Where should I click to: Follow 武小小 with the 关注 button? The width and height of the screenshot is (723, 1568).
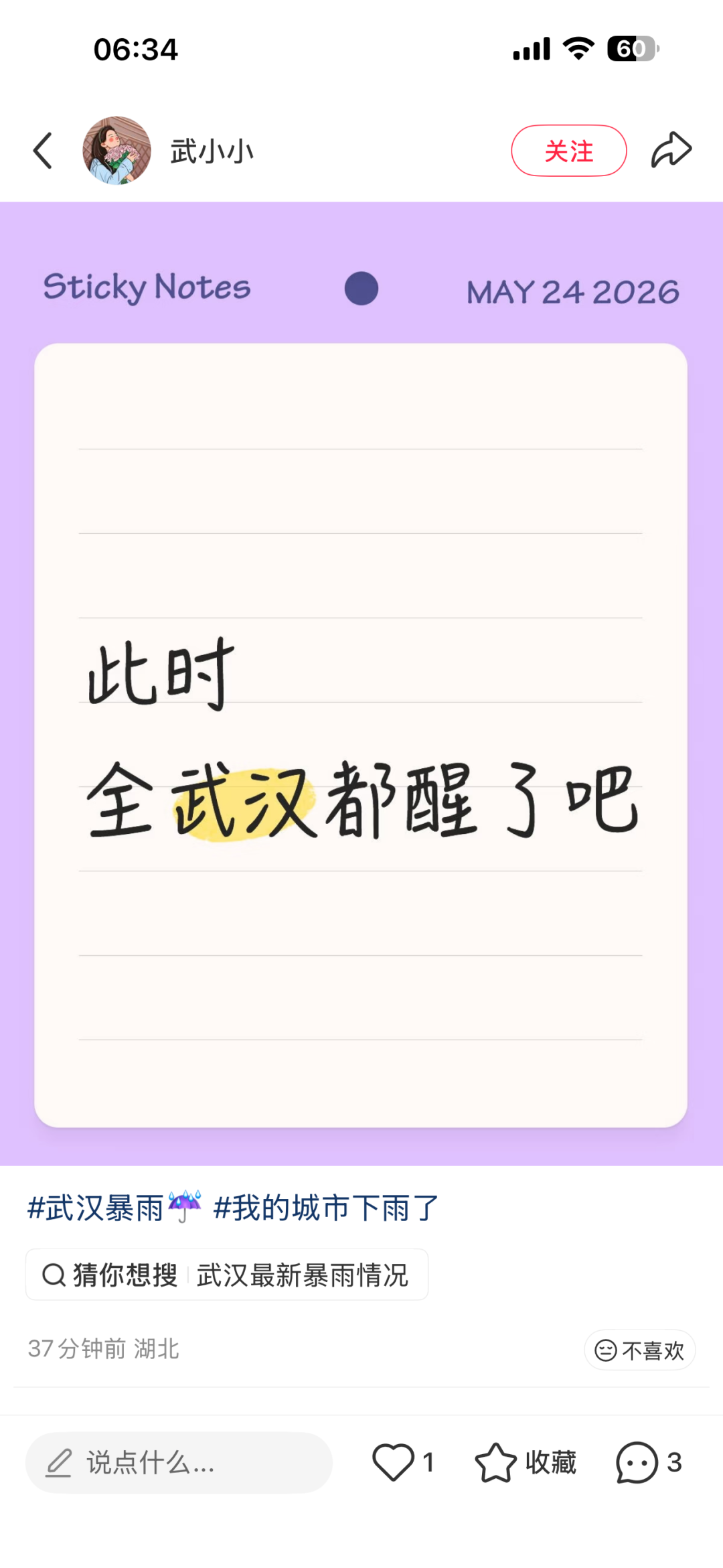click(569, 151)
